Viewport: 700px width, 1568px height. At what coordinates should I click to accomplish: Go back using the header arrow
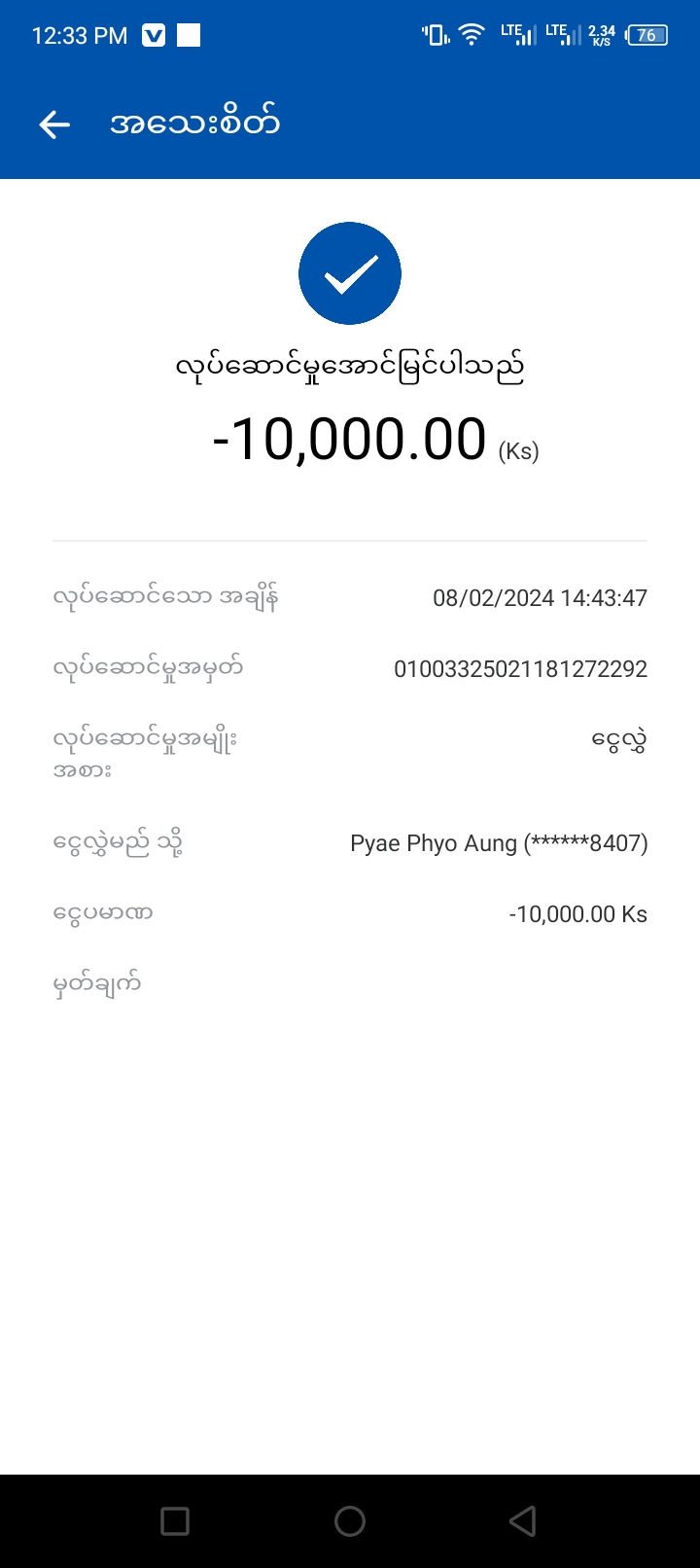(54, 125)
